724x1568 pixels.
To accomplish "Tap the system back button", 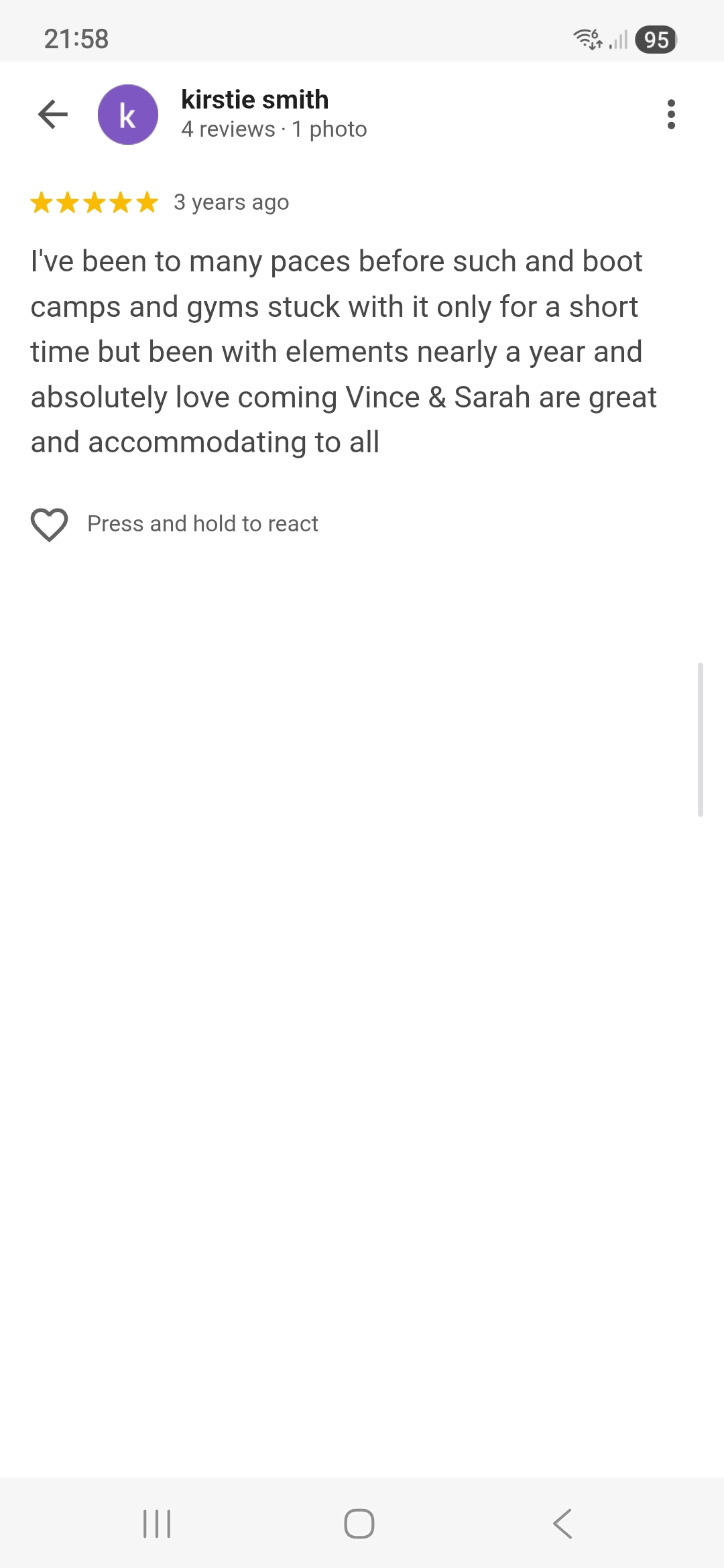I will click(x=562, y=1523).
